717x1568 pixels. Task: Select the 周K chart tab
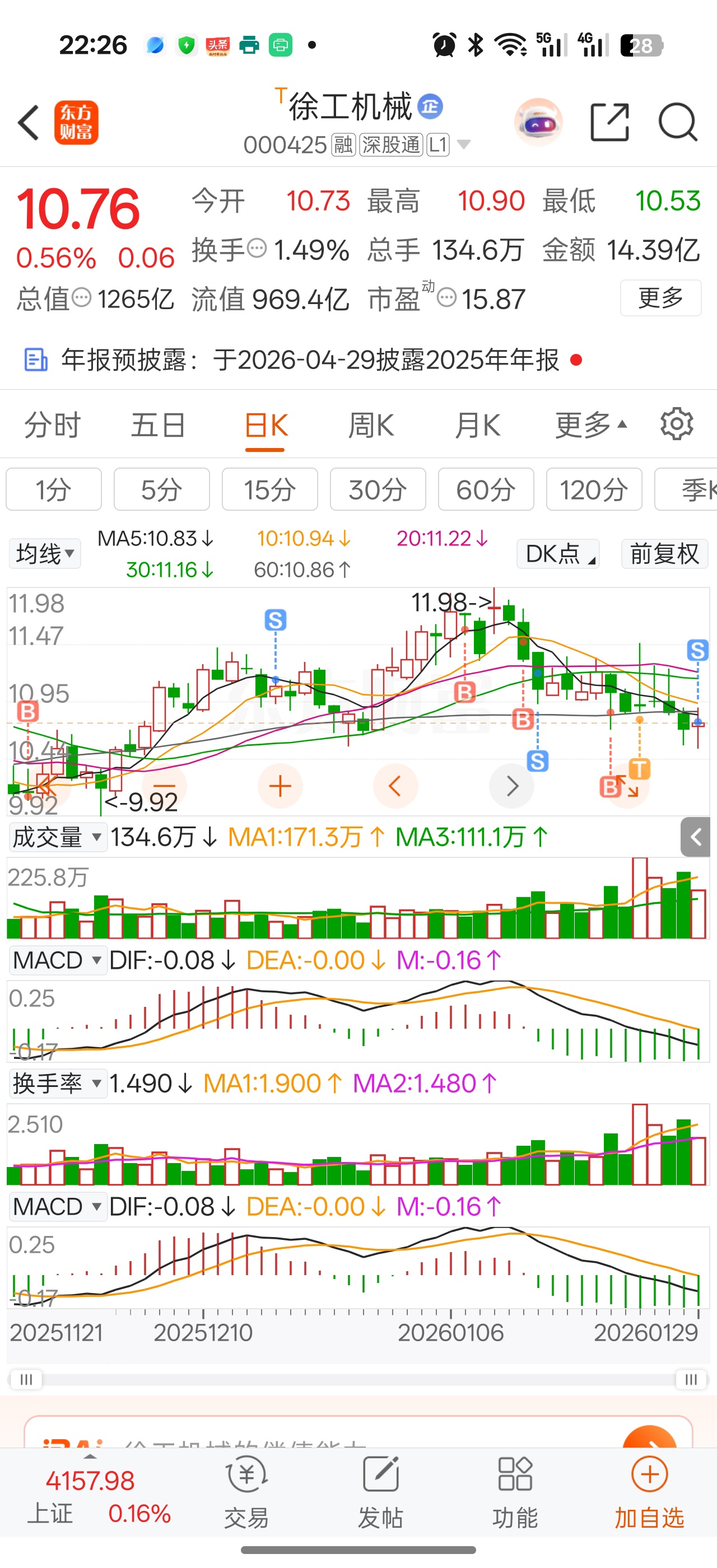pos(371,425)
